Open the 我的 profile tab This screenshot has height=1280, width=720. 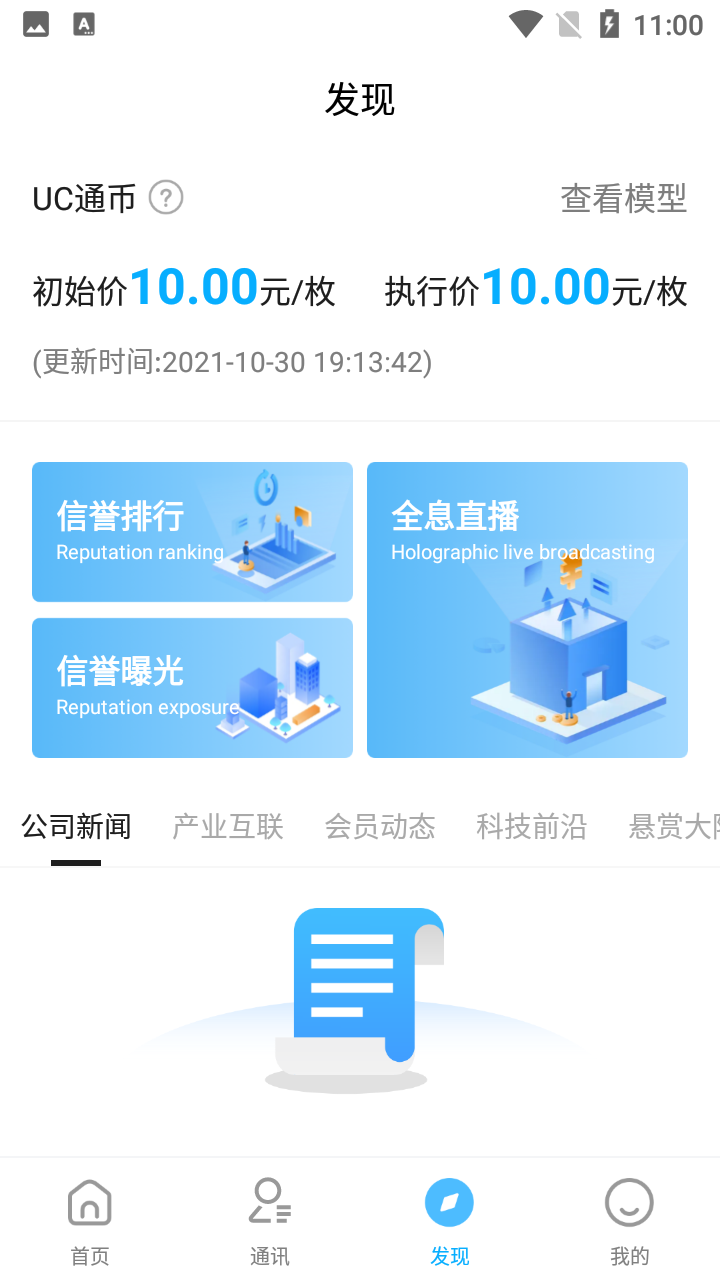coord(630,1221)
